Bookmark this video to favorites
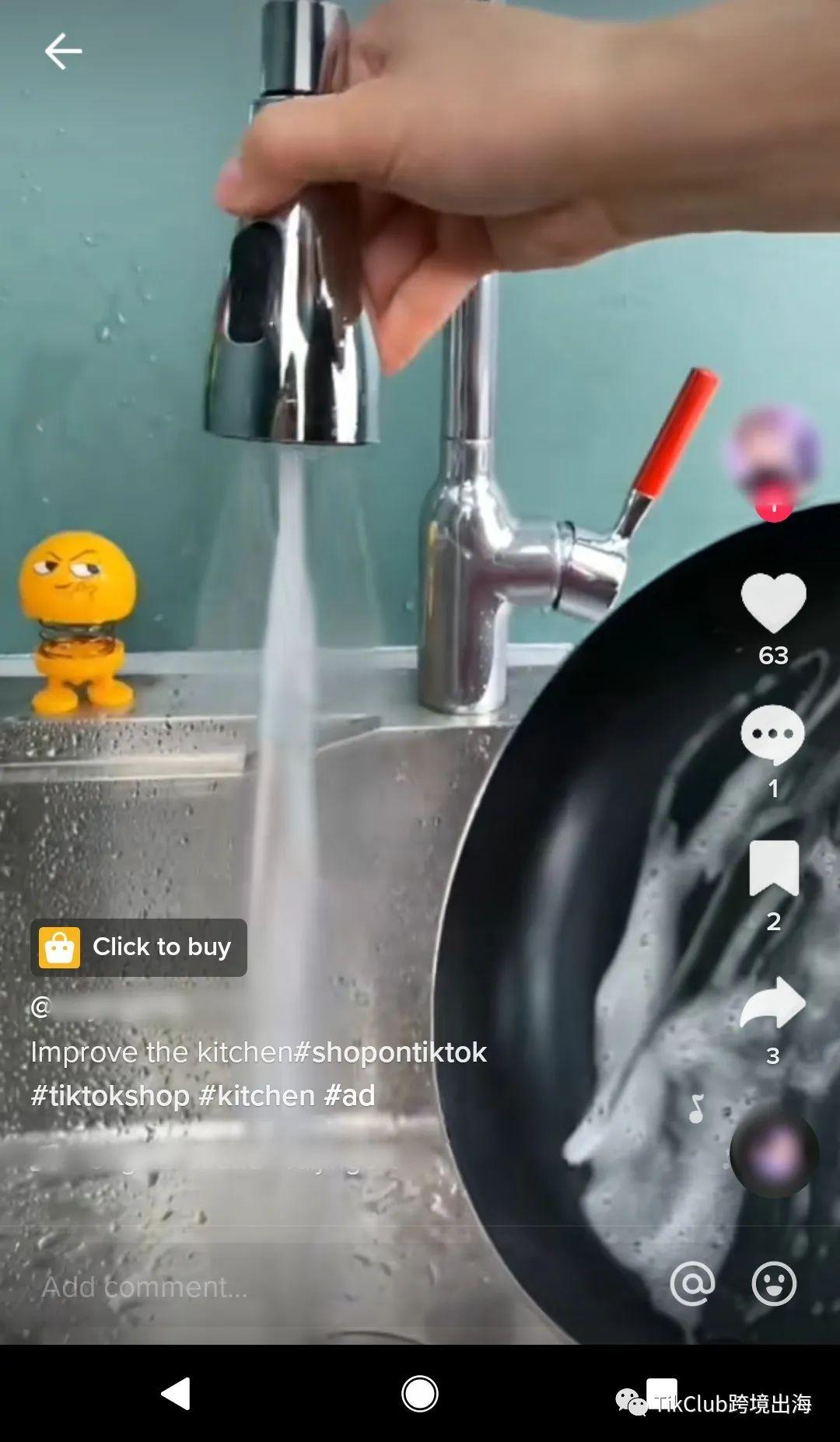Viewport: 840px width, 1442px height. tap(773, 868)
